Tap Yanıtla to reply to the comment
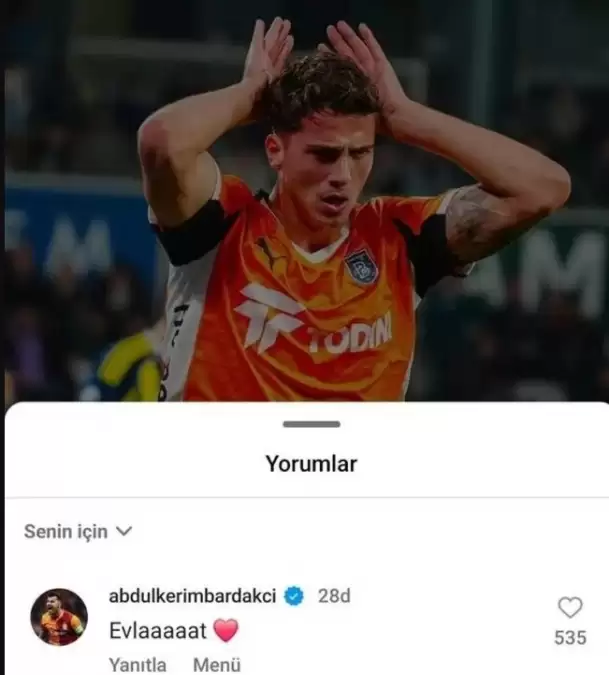 [x=137, y=664]
